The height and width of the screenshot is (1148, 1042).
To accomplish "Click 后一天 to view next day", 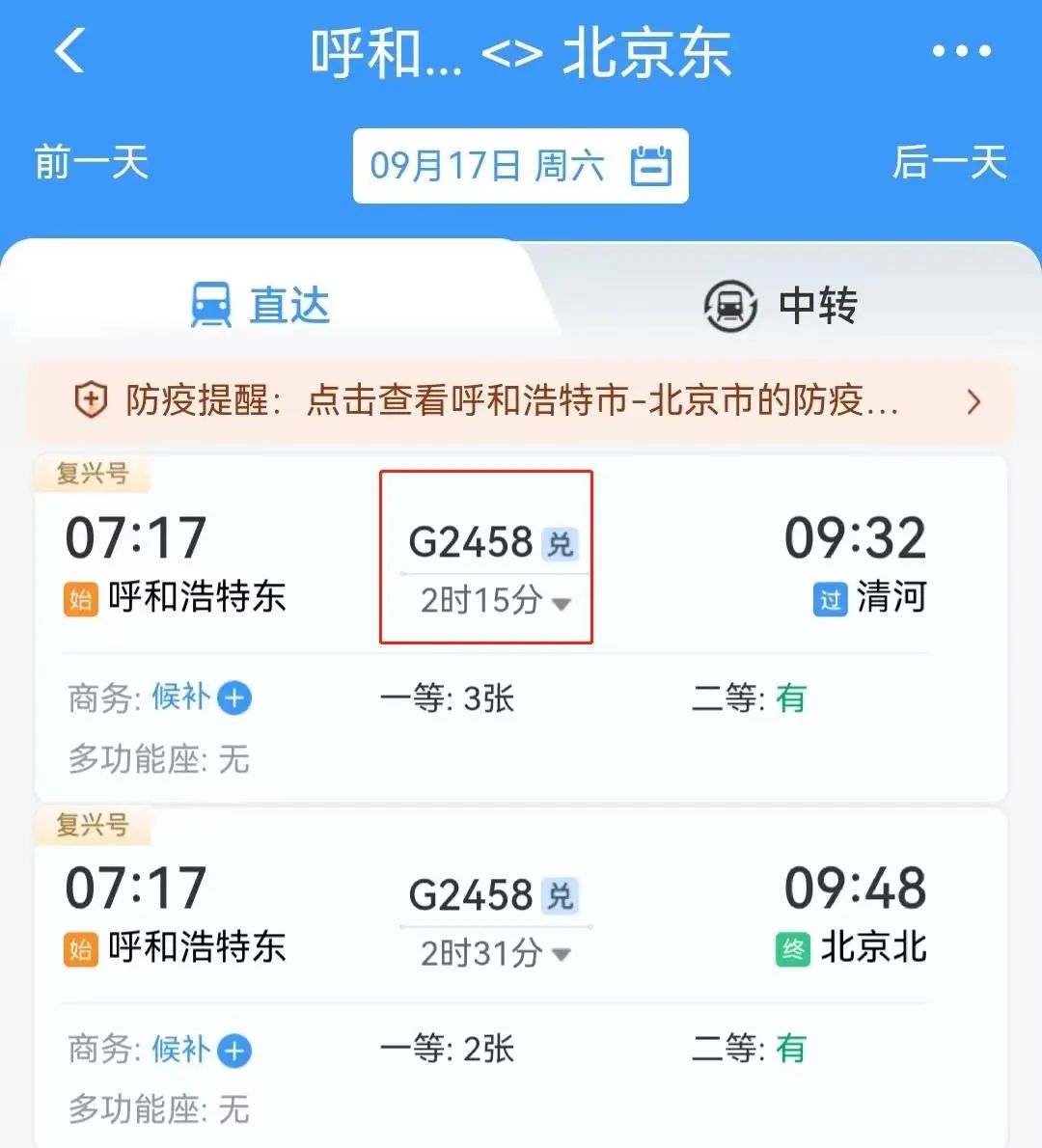I will click(x=948, y=164).
